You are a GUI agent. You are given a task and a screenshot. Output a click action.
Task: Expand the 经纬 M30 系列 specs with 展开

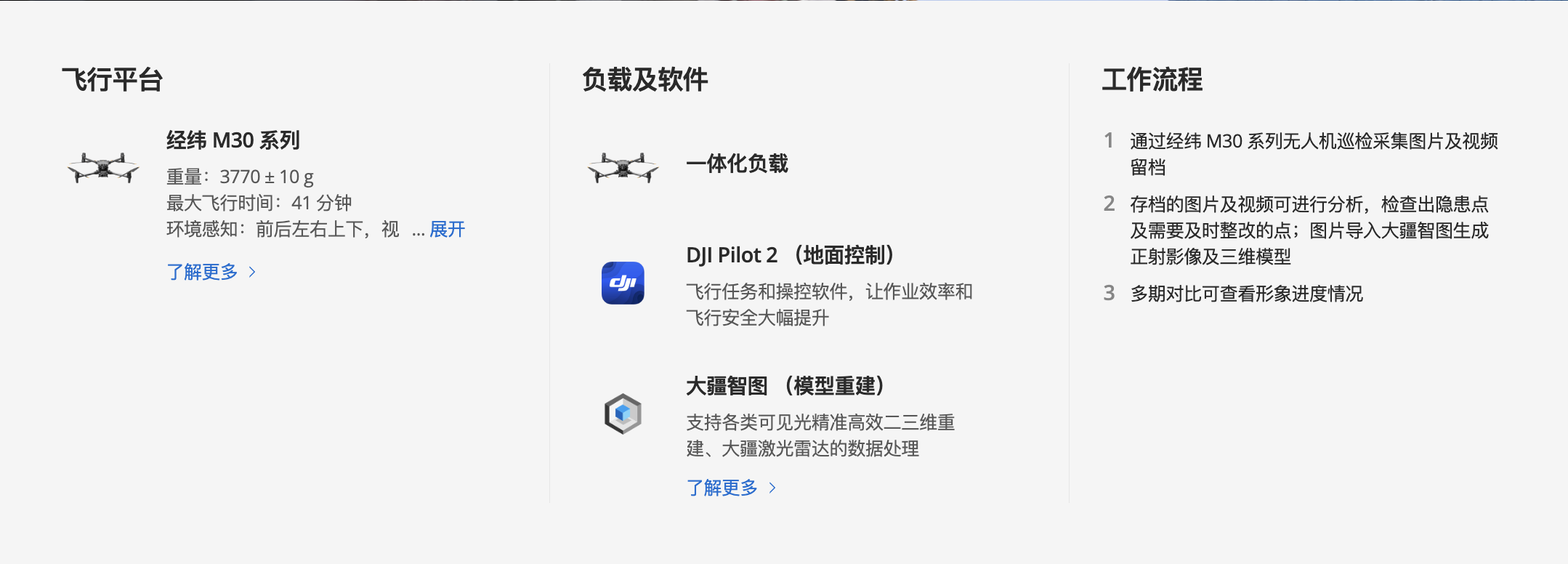[x=447, y=230]
